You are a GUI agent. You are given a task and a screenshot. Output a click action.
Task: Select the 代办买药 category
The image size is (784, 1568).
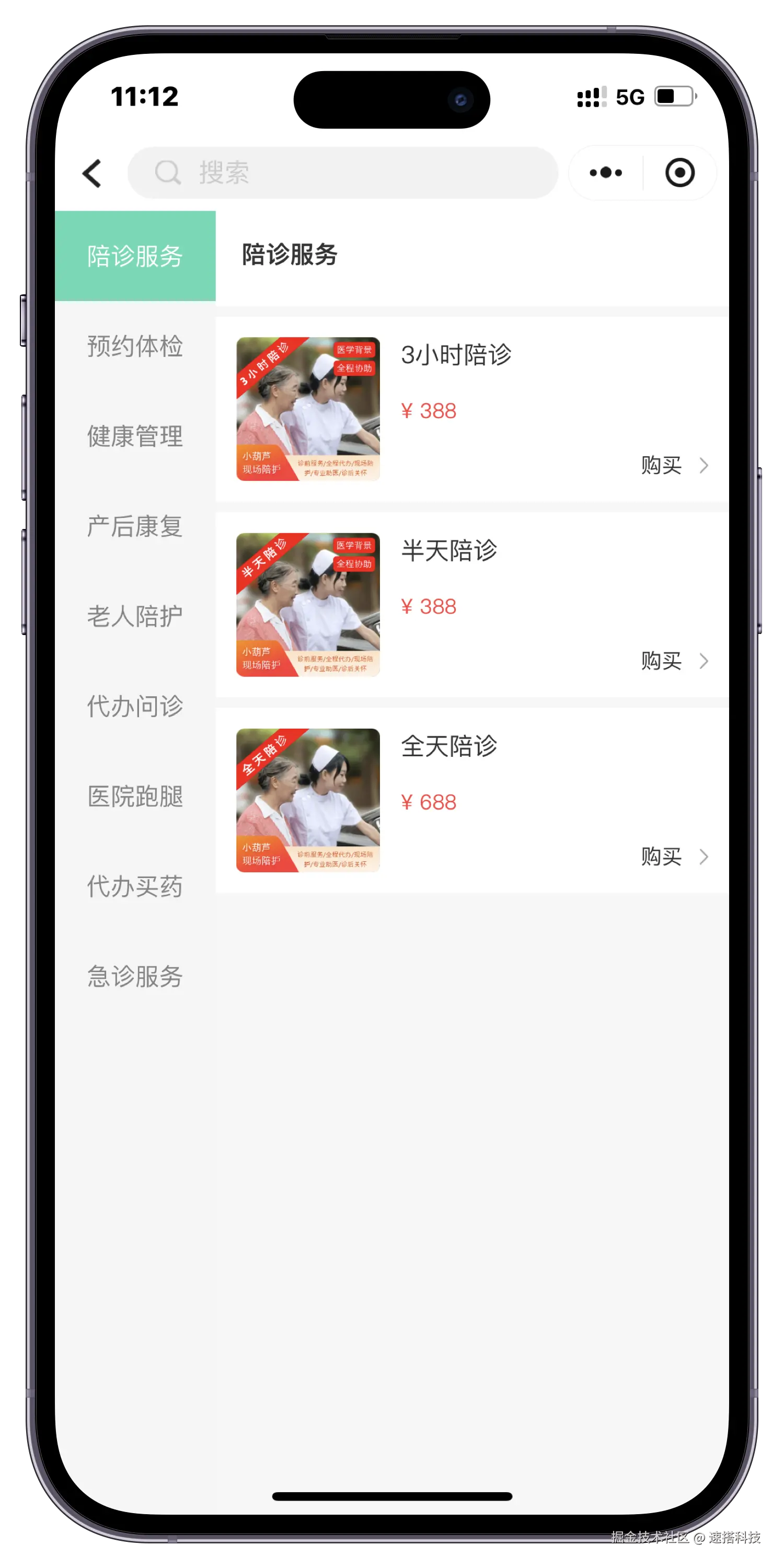135,887
